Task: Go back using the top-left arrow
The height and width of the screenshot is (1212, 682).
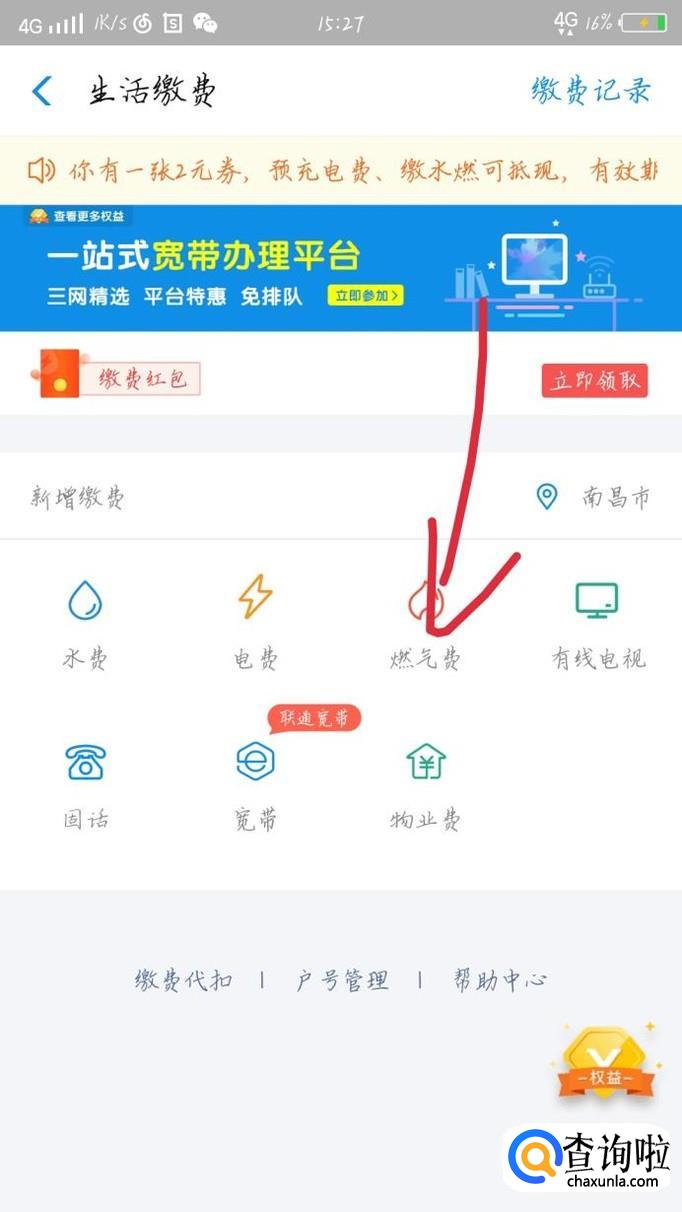Action: point(41,91)
